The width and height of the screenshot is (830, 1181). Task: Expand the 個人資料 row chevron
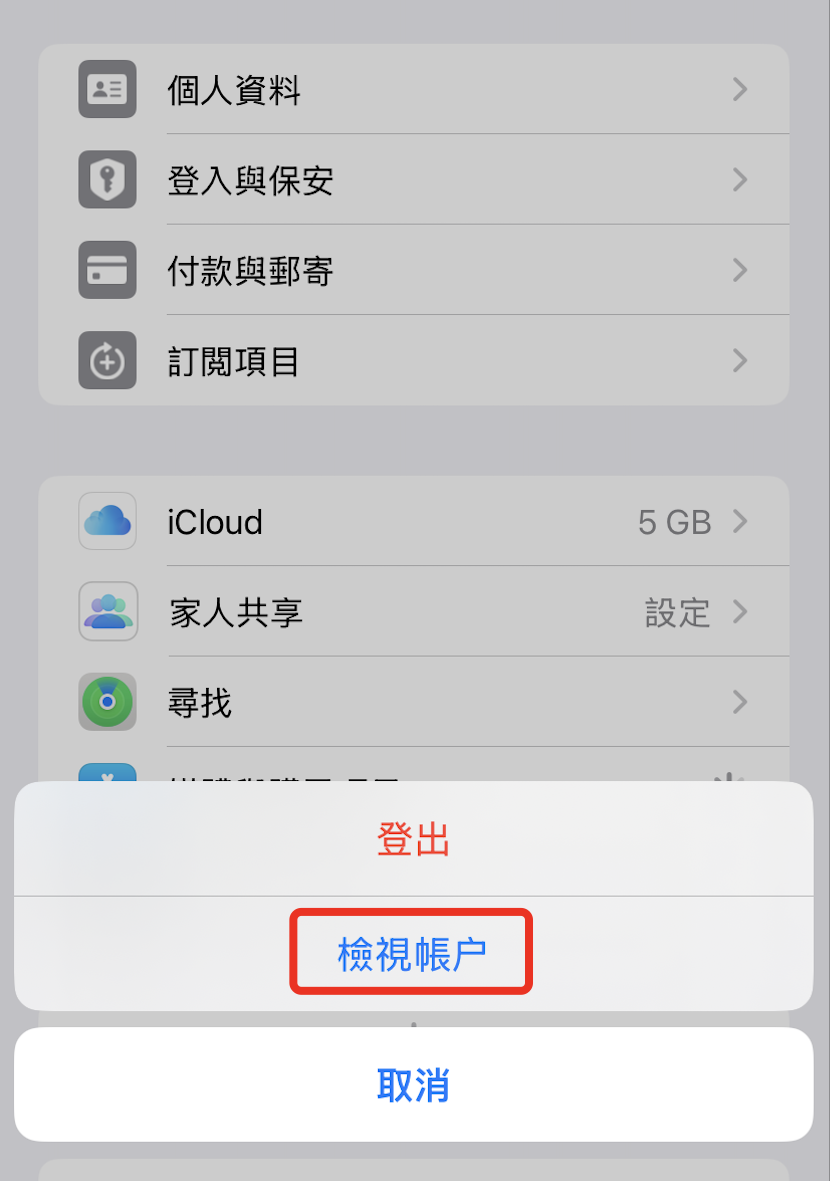pyautogui.click(x=740, y=89)
